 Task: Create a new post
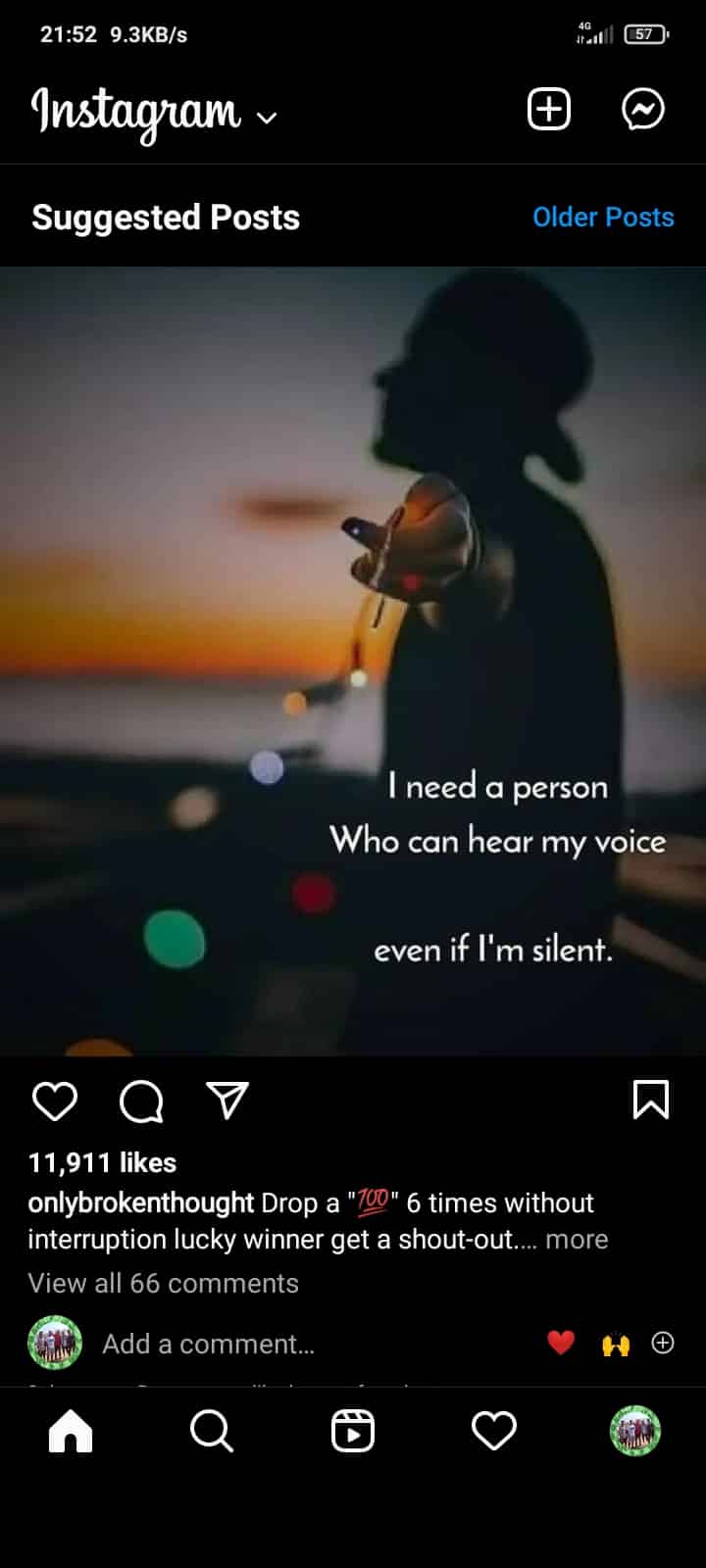tap(548, 109)
